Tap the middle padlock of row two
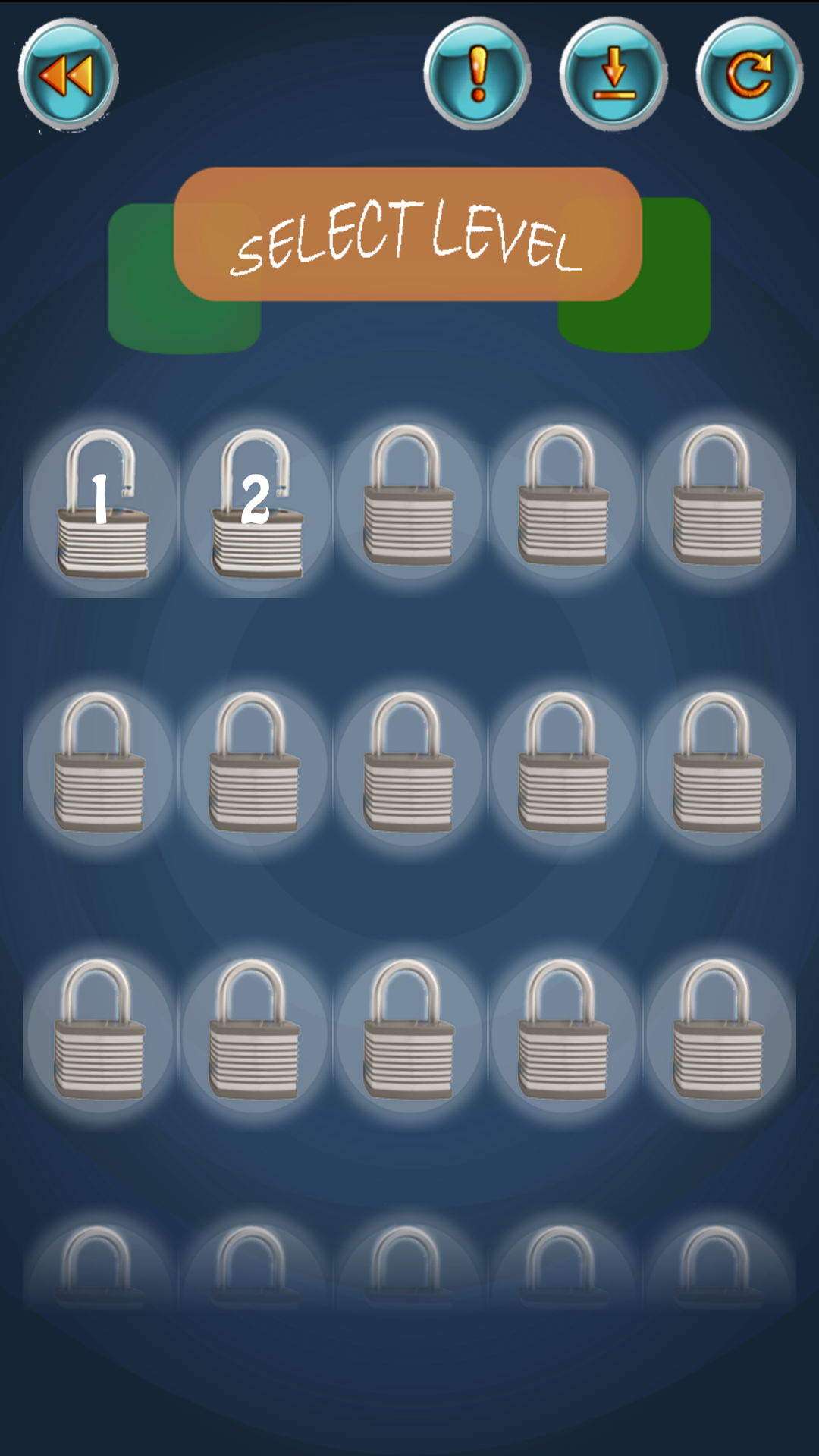Screen dimensions: 819x1456 (x=409, y=766)
